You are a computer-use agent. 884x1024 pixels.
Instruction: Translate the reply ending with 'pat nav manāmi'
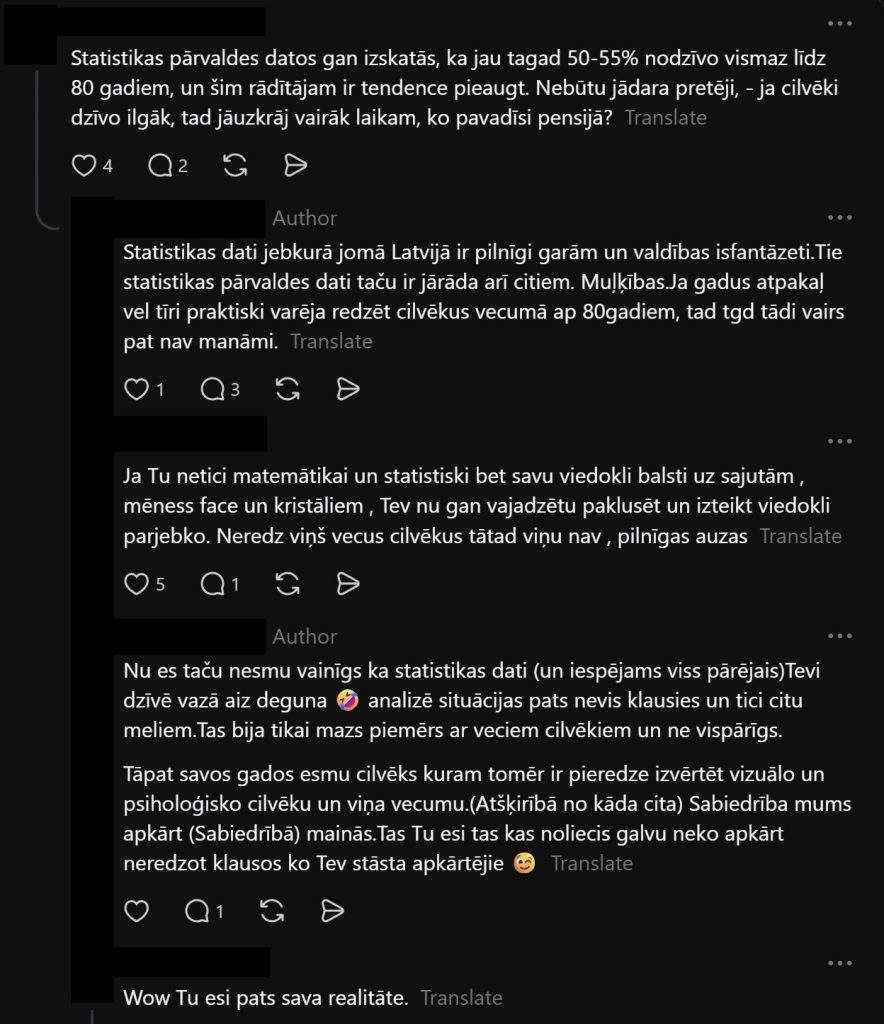tap(332, 341)
